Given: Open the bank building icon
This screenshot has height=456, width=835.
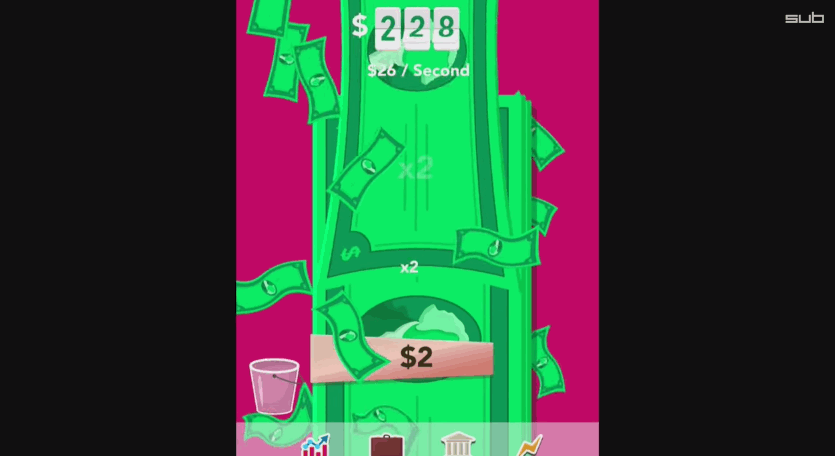Looking at the screenshot, I should (x=458, y=445).
